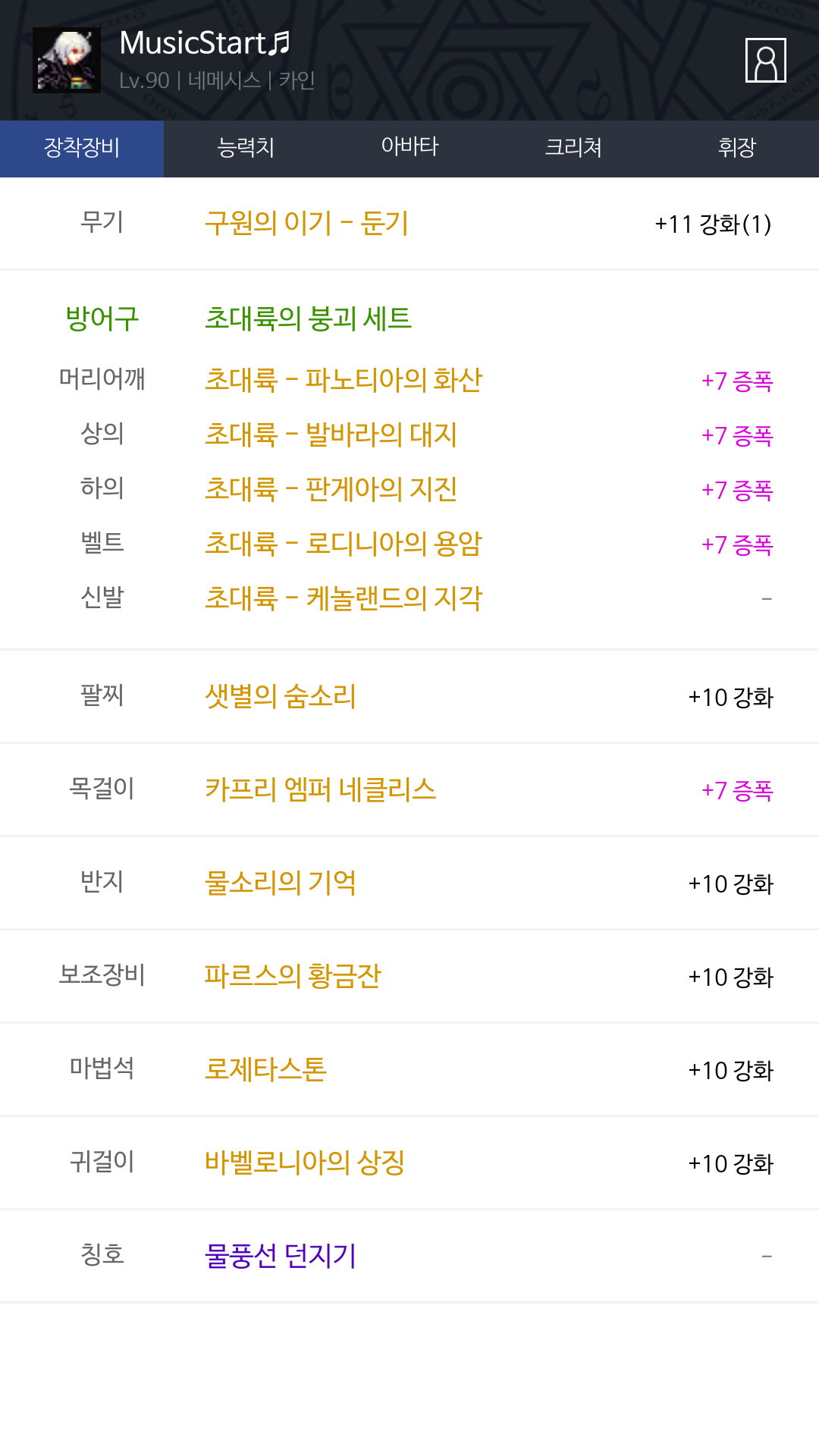Open necklace 카프리 엠퍼 네클리스
Image resolution: width=819 pixels, height=1456 pixels.
coord(320,789)
